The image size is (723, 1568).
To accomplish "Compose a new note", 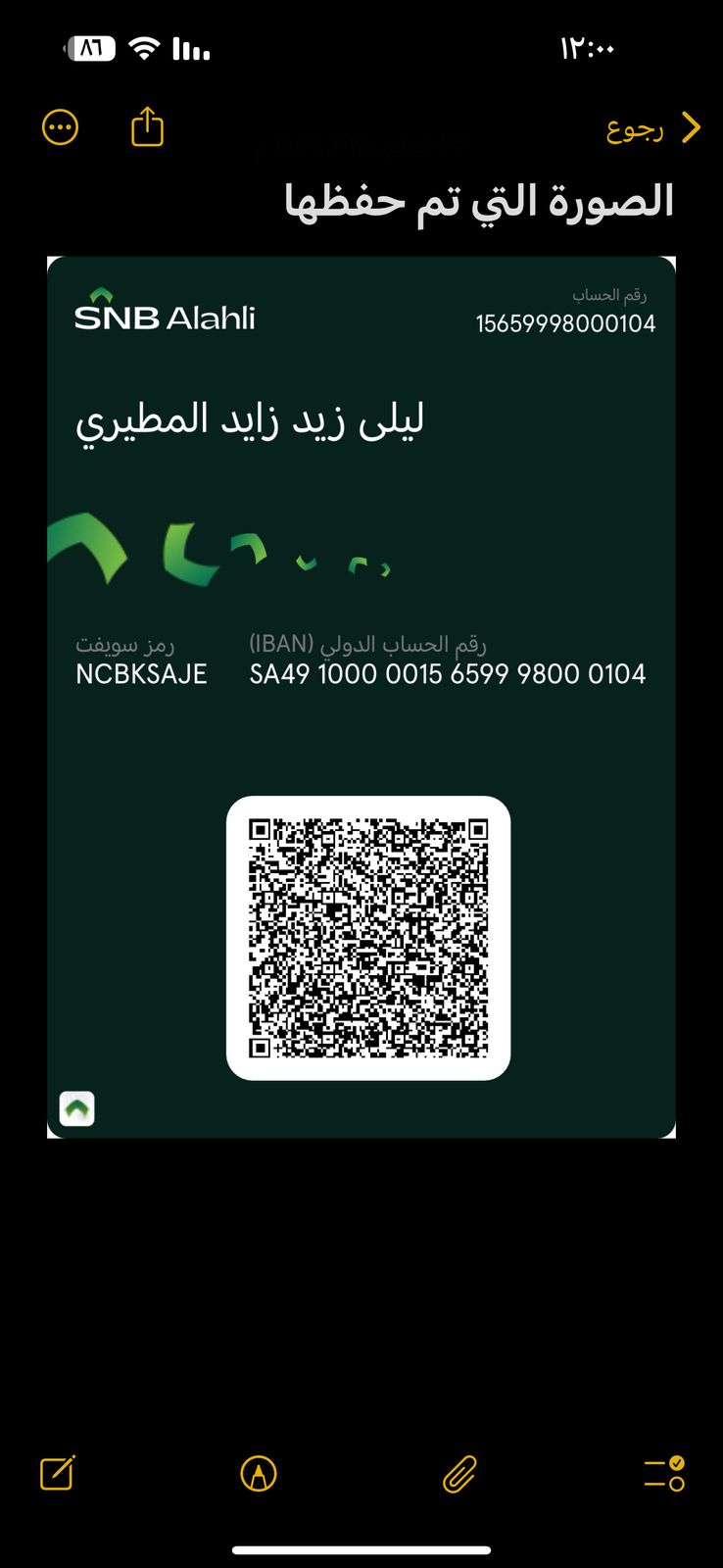I will tap(58, 1473).
